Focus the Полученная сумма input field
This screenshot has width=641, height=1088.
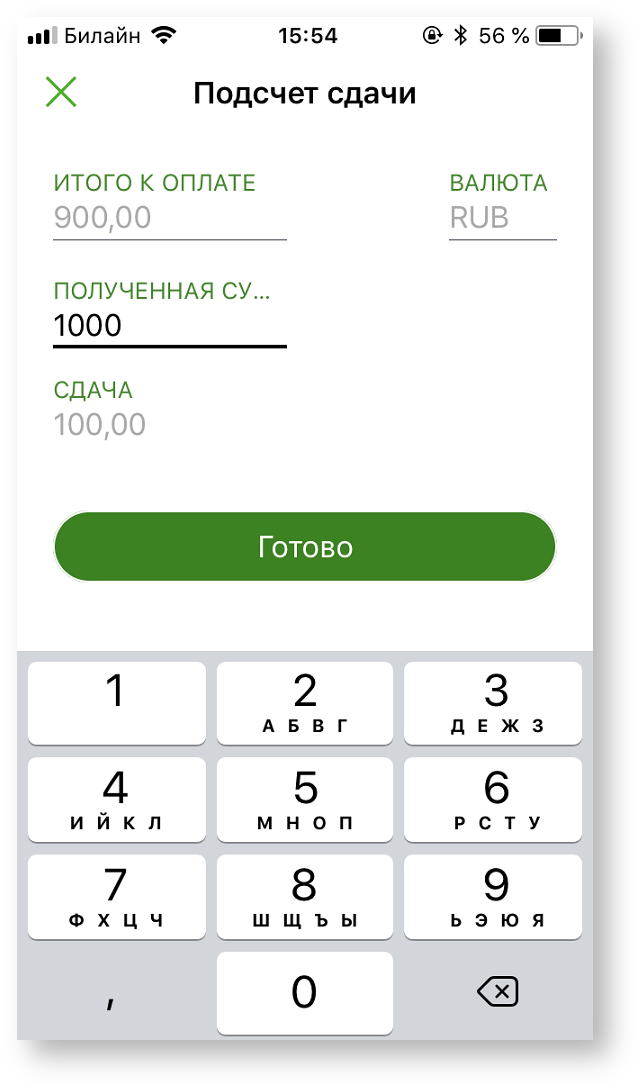pos(169,326)
